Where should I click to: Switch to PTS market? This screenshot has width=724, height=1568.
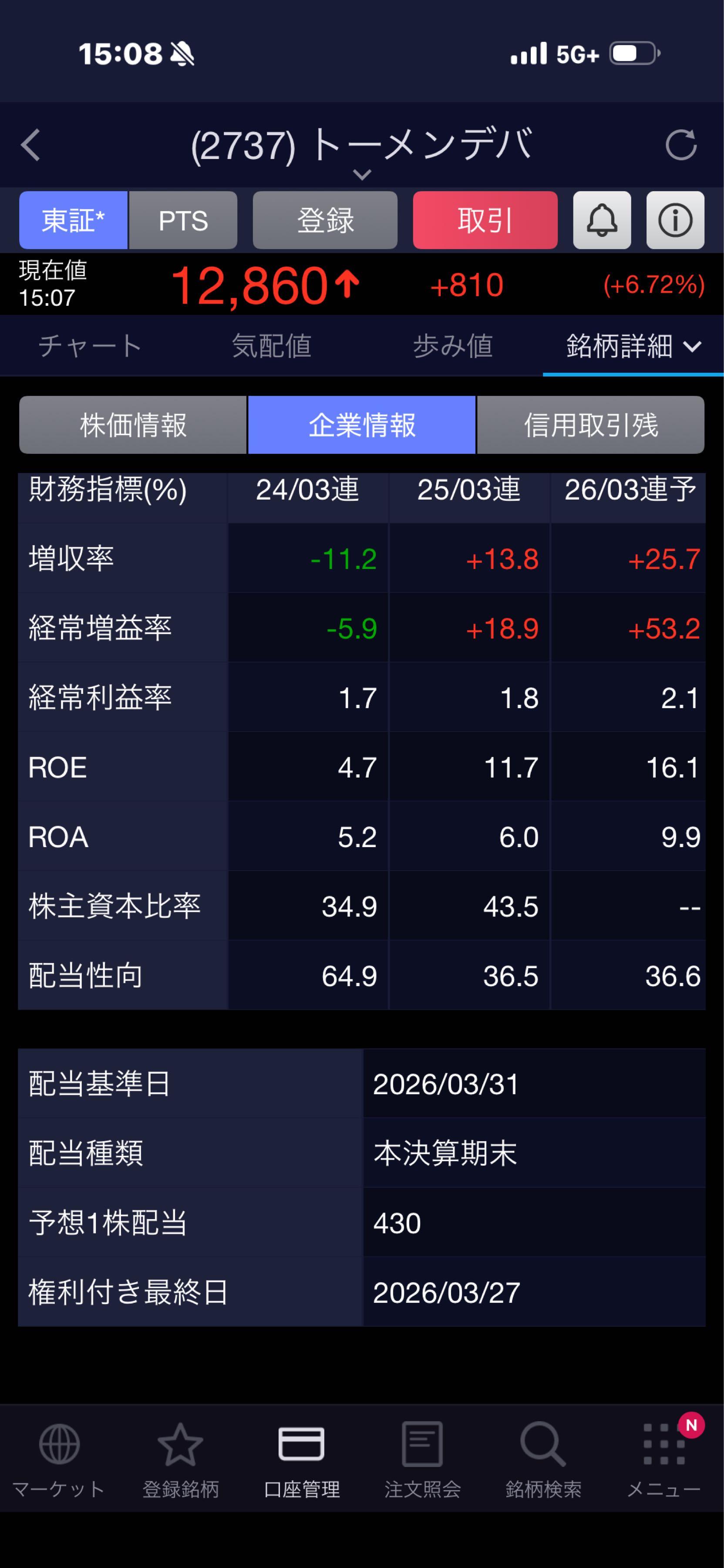[x=183, y=220]
